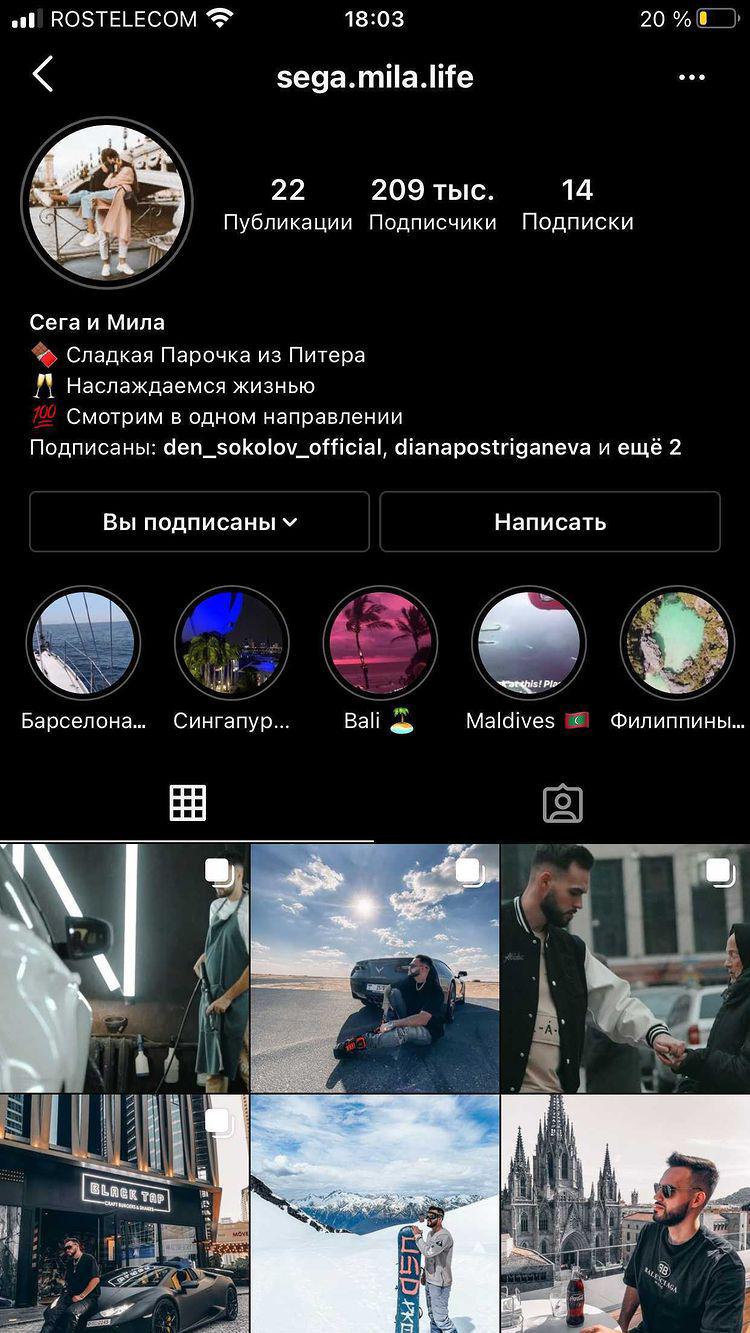Open den_sokolov_official mutual follower link
The height and width of the screenshot is (1333, 750).
click(x=272, y=447)
